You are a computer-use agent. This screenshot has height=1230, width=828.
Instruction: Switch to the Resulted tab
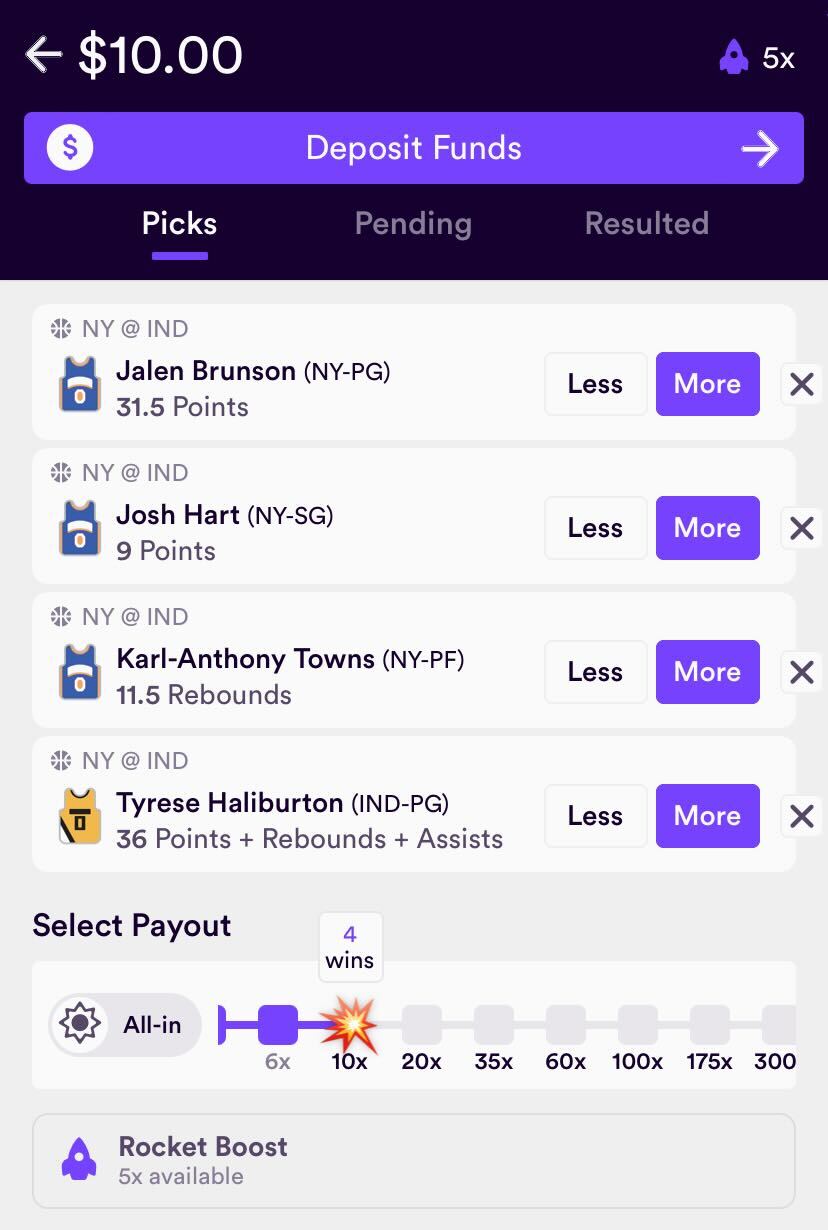click(x=646, y=223)
